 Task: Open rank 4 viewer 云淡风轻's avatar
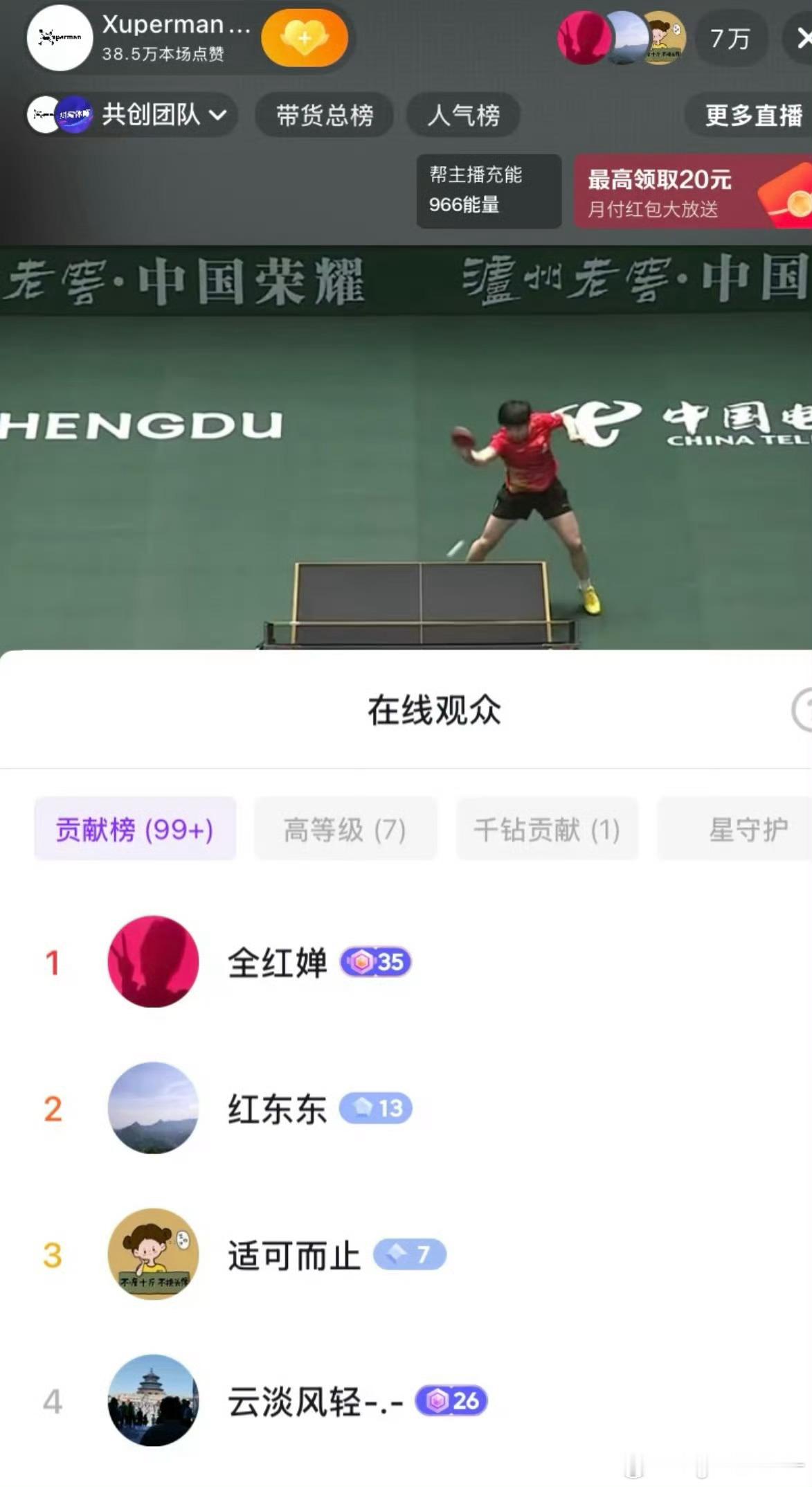[154, 1400]
